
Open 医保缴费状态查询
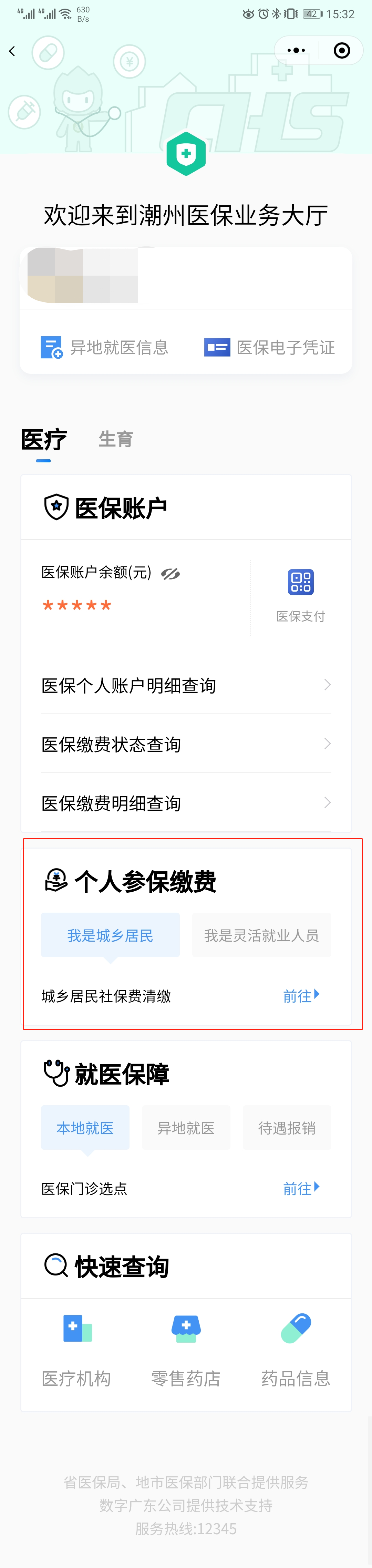[x=186, y=744]
